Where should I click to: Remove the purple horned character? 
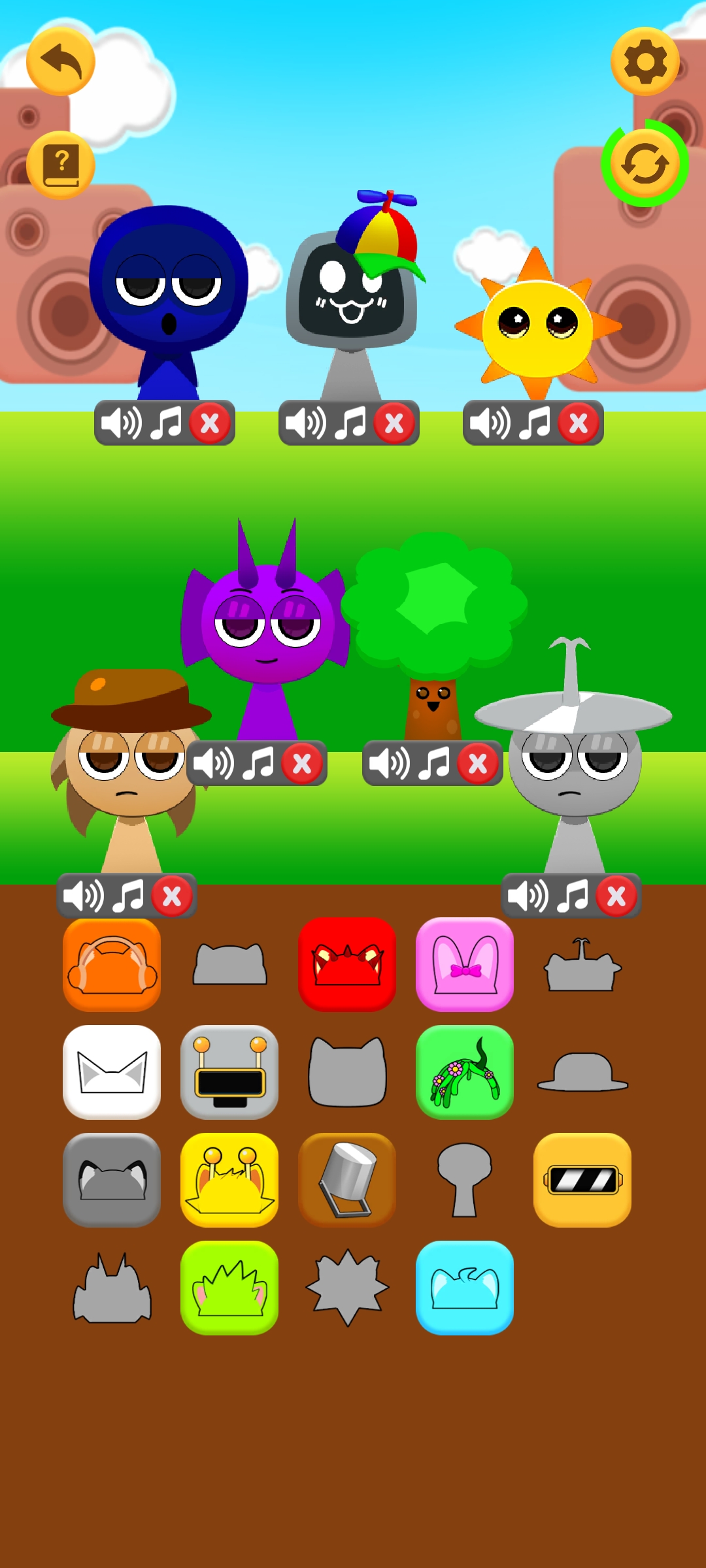point(302,763)
